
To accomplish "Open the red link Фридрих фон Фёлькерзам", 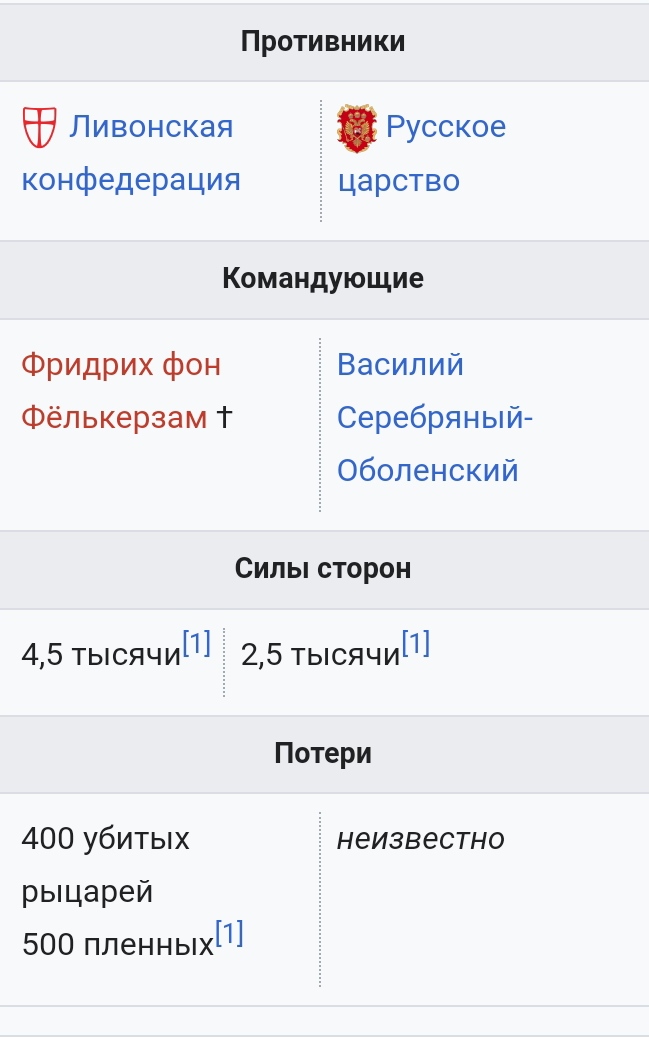I will (x=121, y=391).
